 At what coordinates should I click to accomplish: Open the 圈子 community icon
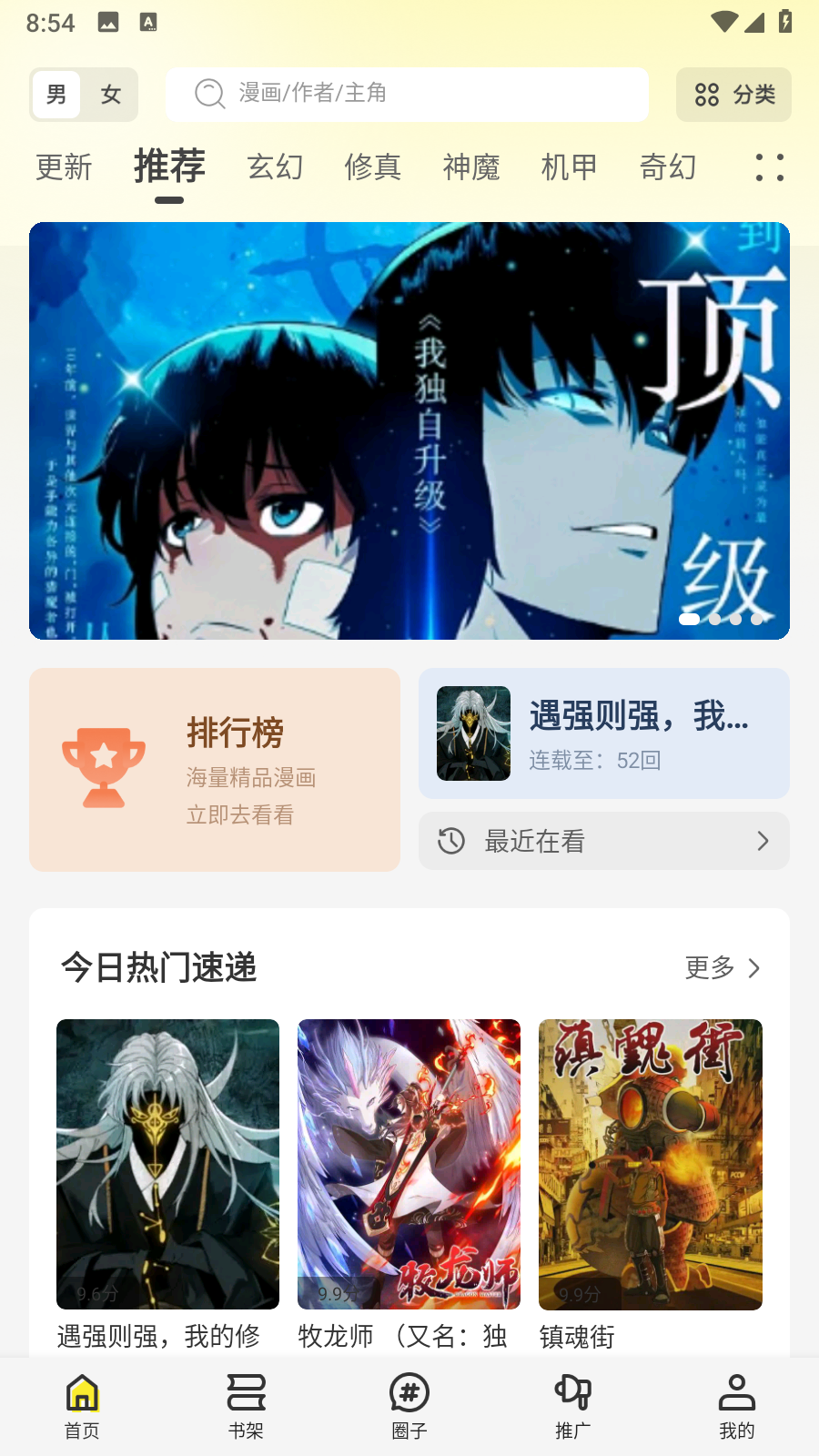pos(409,1392)
